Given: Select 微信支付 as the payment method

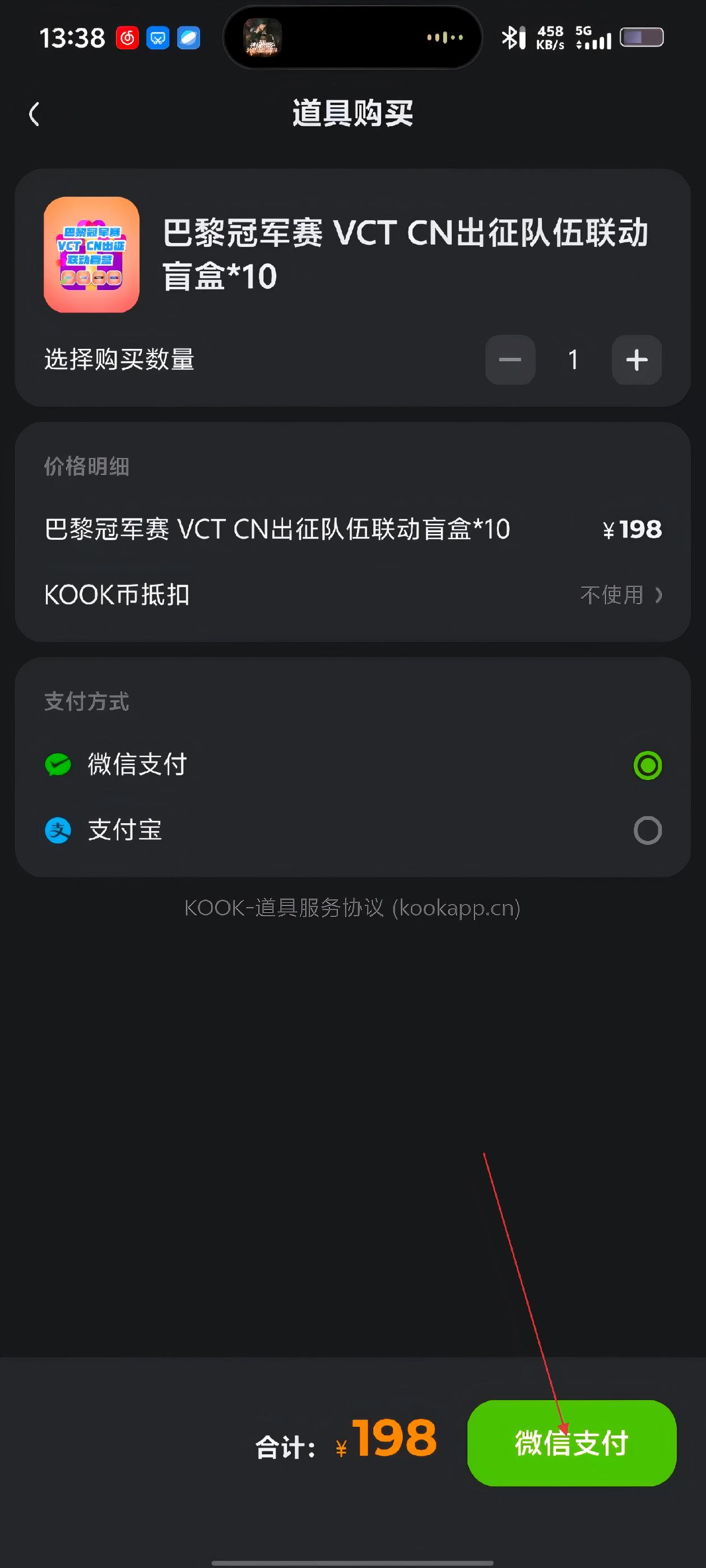Looking at the screenshot, I should point(647,765).
